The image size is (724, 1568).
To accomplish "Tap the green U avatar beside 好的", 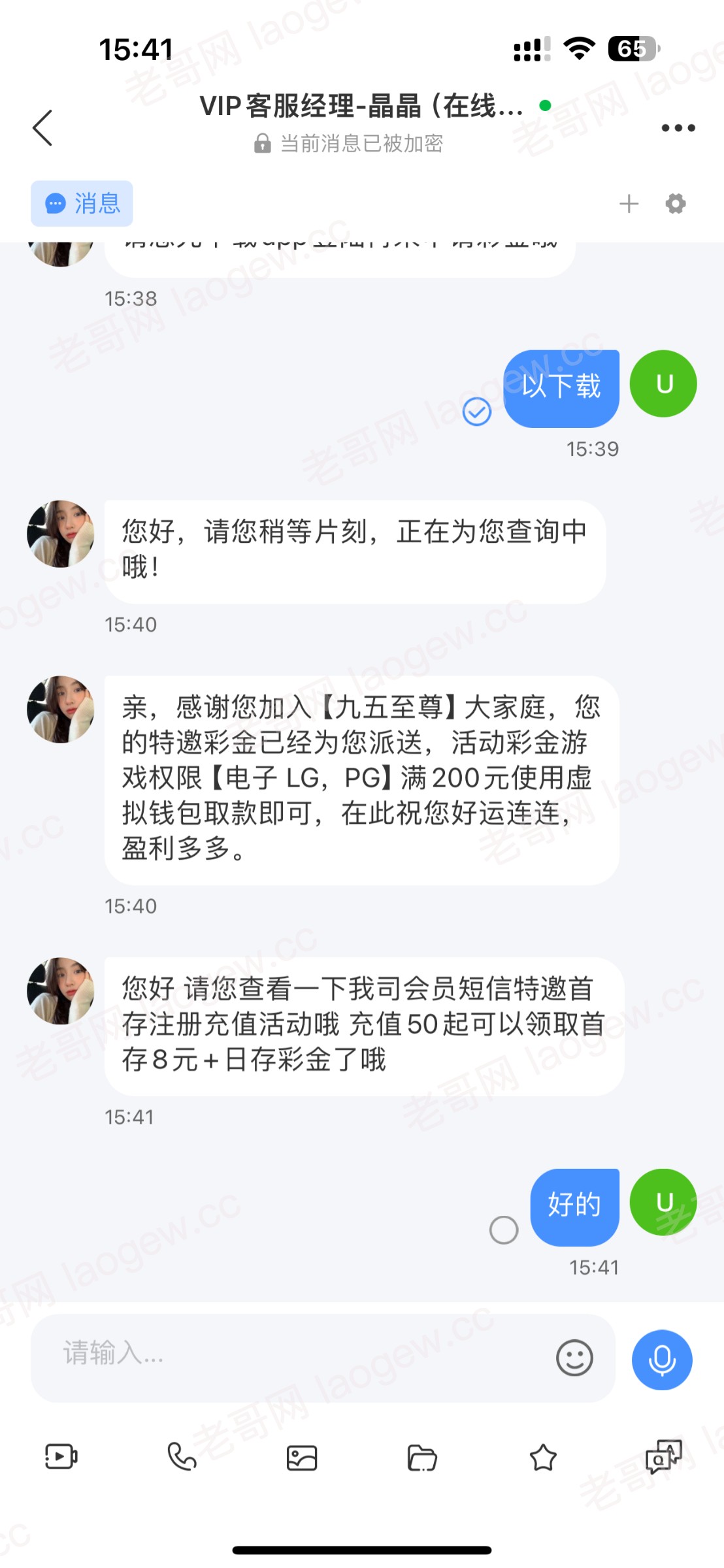I will pyautogui.click(x=663, y=1202).
